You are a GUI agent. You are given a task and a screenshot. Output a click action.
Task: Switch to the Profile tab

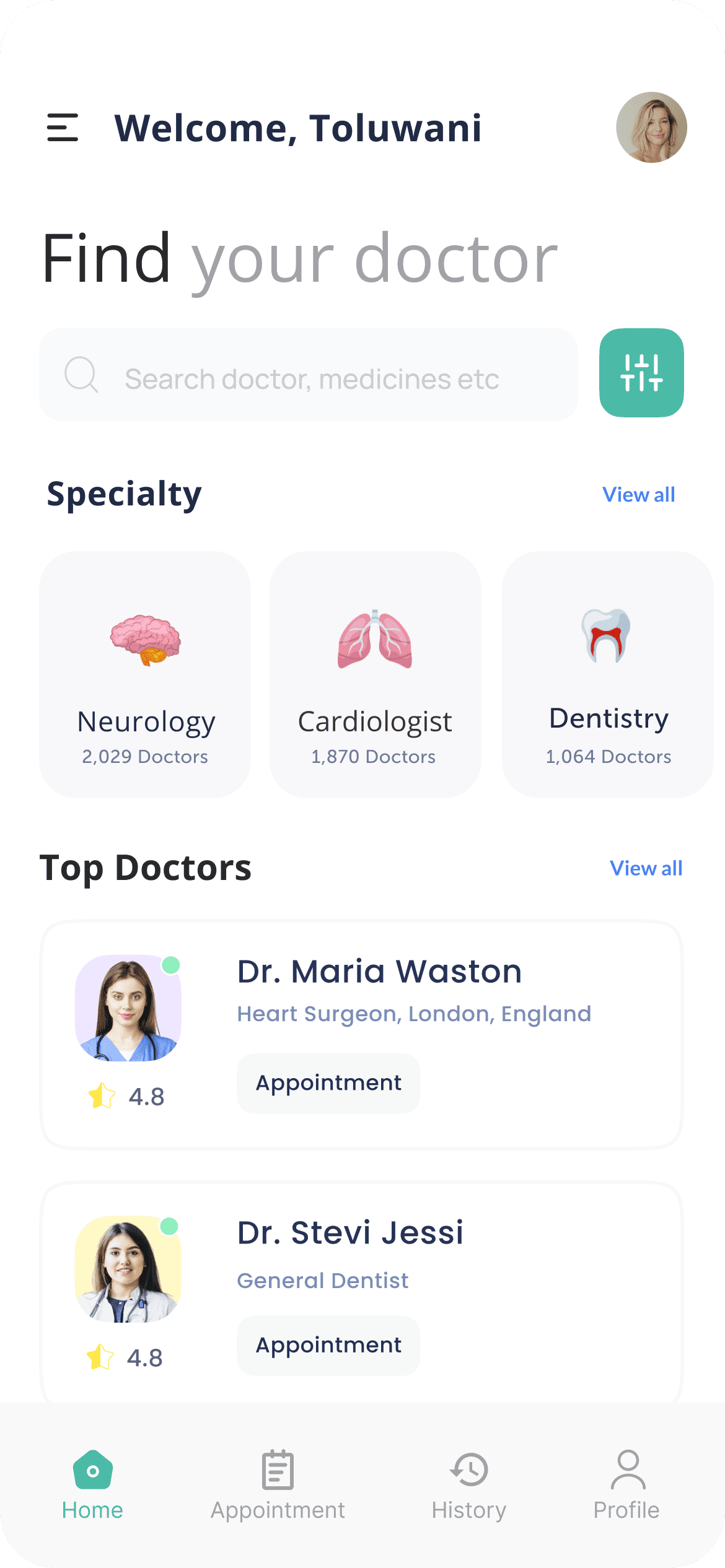(626, 1485)
